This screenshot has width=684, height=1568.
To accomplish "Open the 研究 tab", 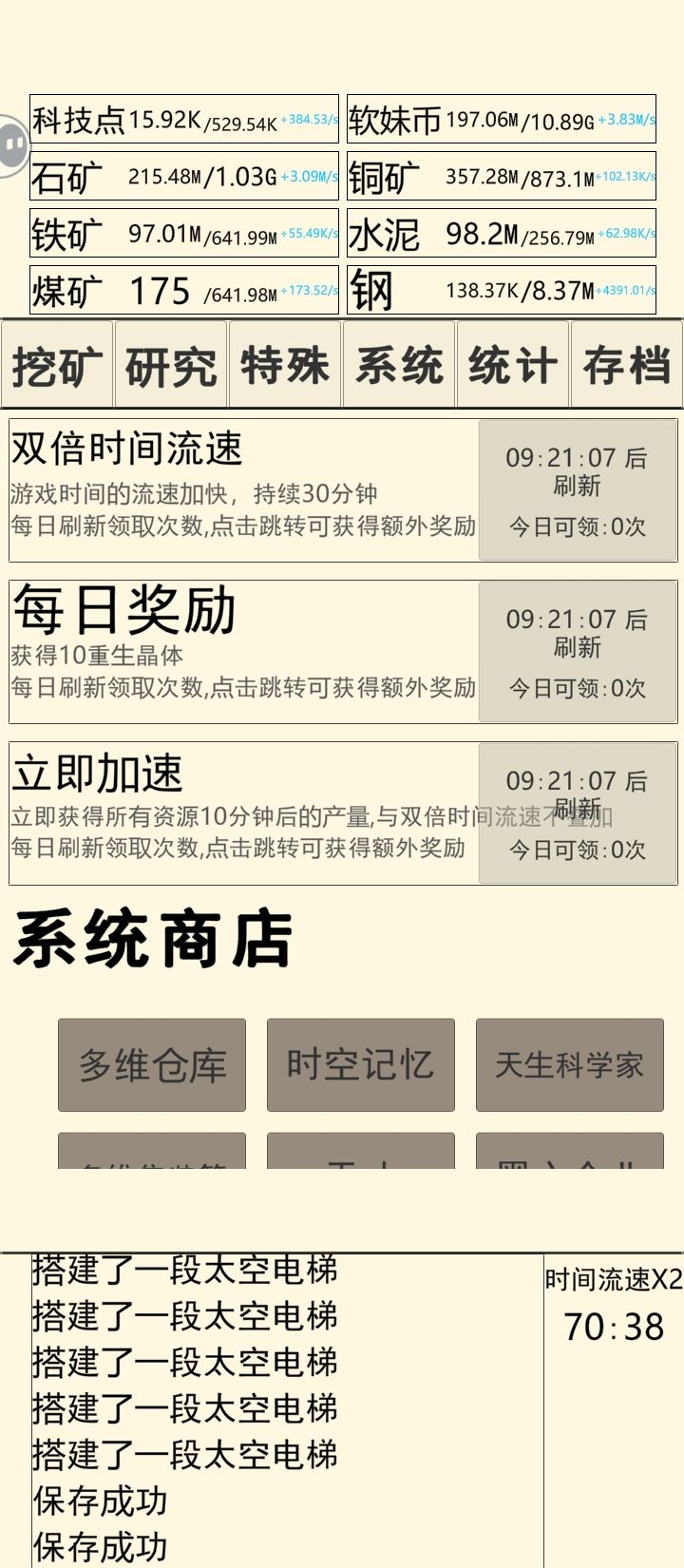I will click(x=171, y=365).
